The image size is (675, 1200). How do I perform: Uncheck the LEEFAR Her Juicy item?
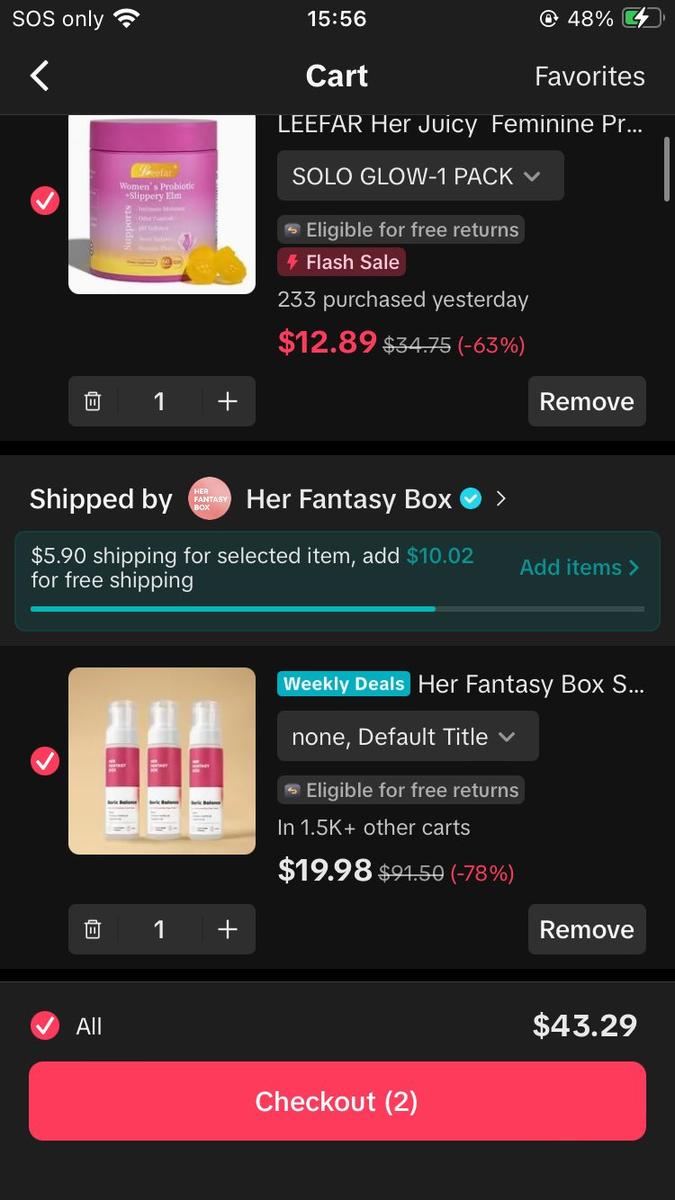pyautogui.click(x=45, y=201)
